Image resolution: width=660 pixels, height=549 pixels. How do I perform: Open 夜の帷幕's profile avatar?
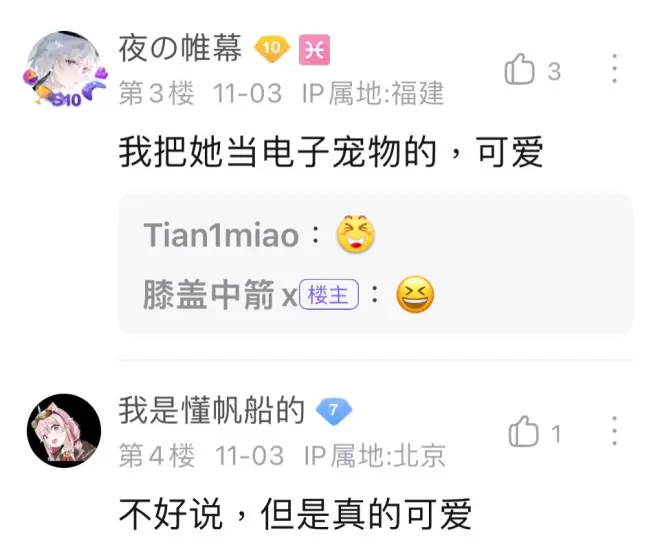(x=64, y=70)
